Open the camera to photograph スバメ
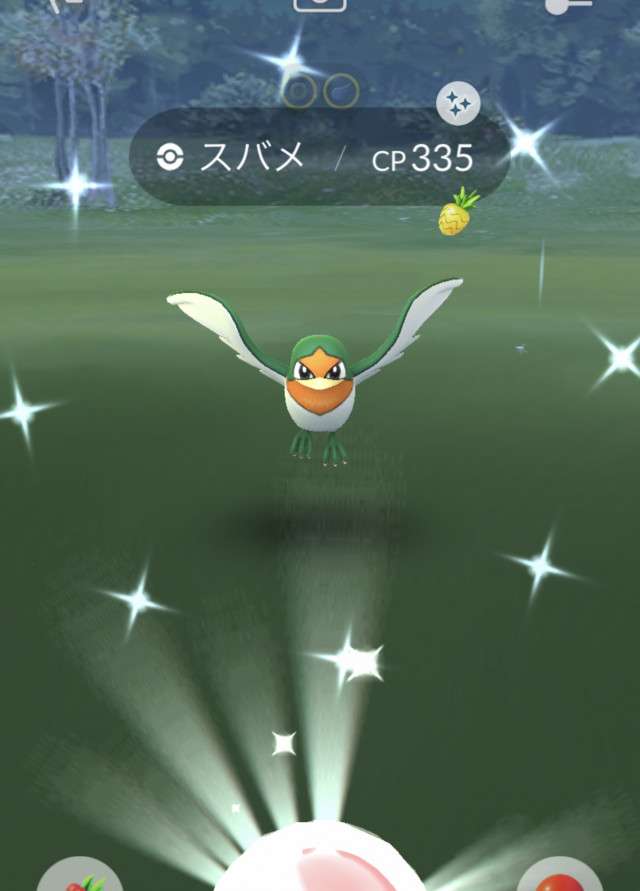 point(320,4)
